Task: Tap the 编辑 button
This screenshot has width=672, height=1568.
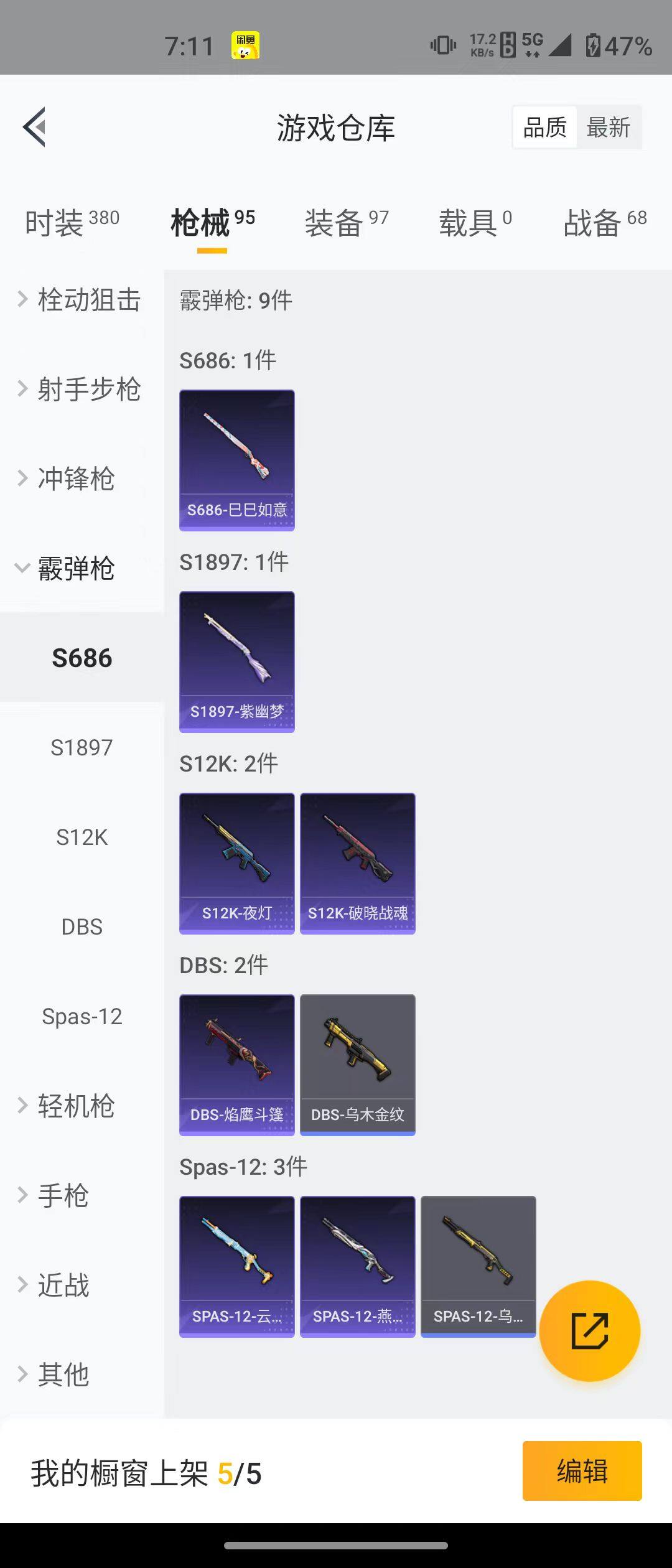Action: 582,1471
